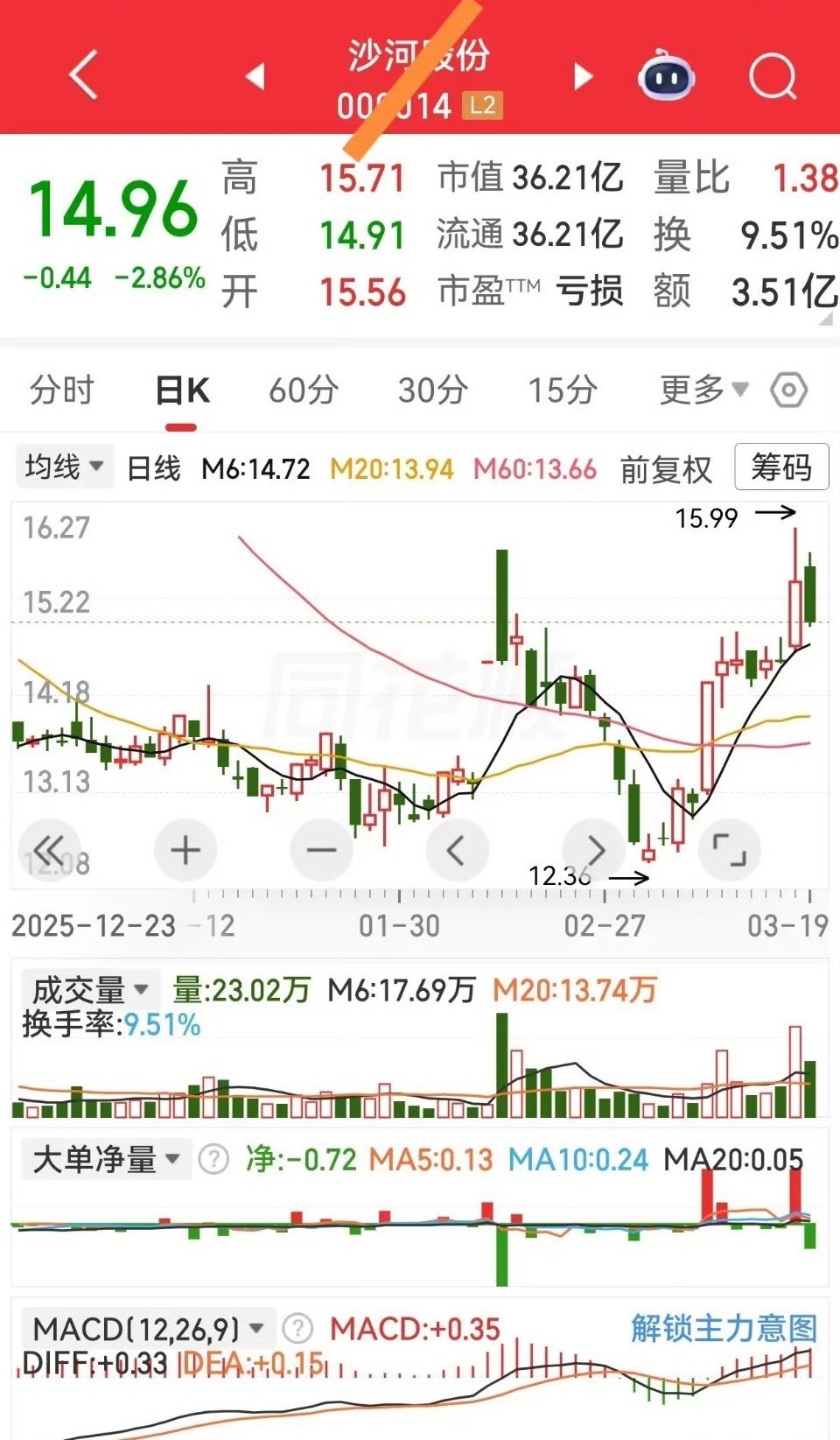The width and height of the screenshot is (840, 1440).
Task: Go back using the header arrow
Action: point(84,75)
